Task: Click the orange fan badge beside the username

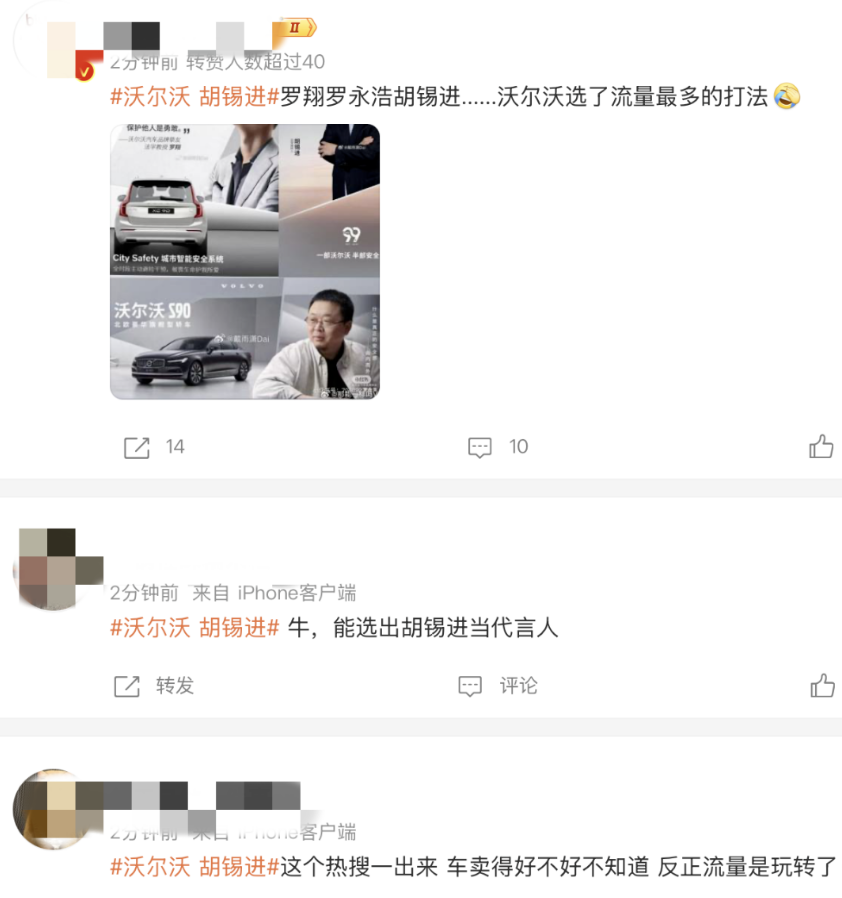Action: pyautogui.click(x=295, y=28)
